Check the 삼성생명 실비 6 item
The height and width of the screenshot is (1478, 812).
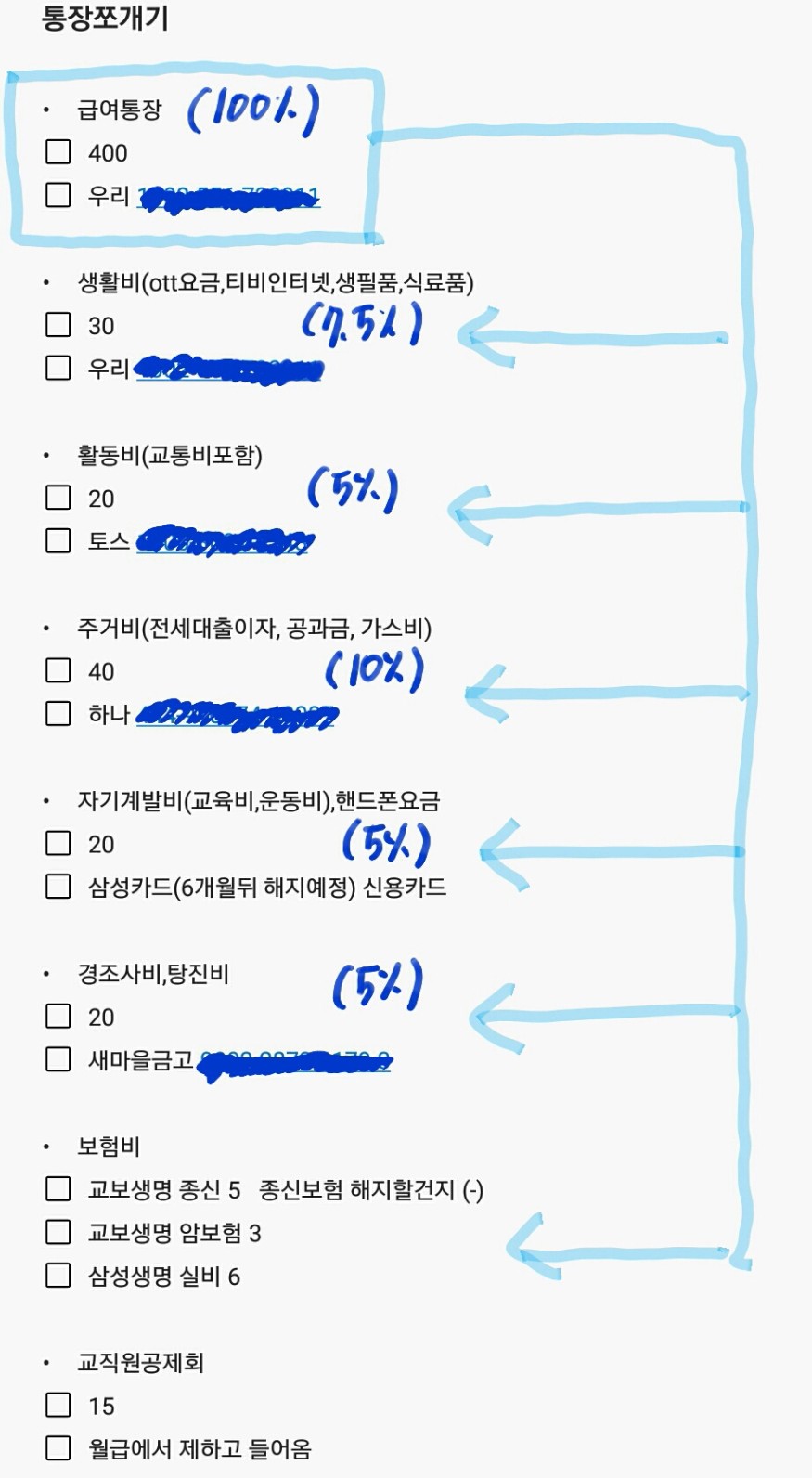coord(58,1275)
